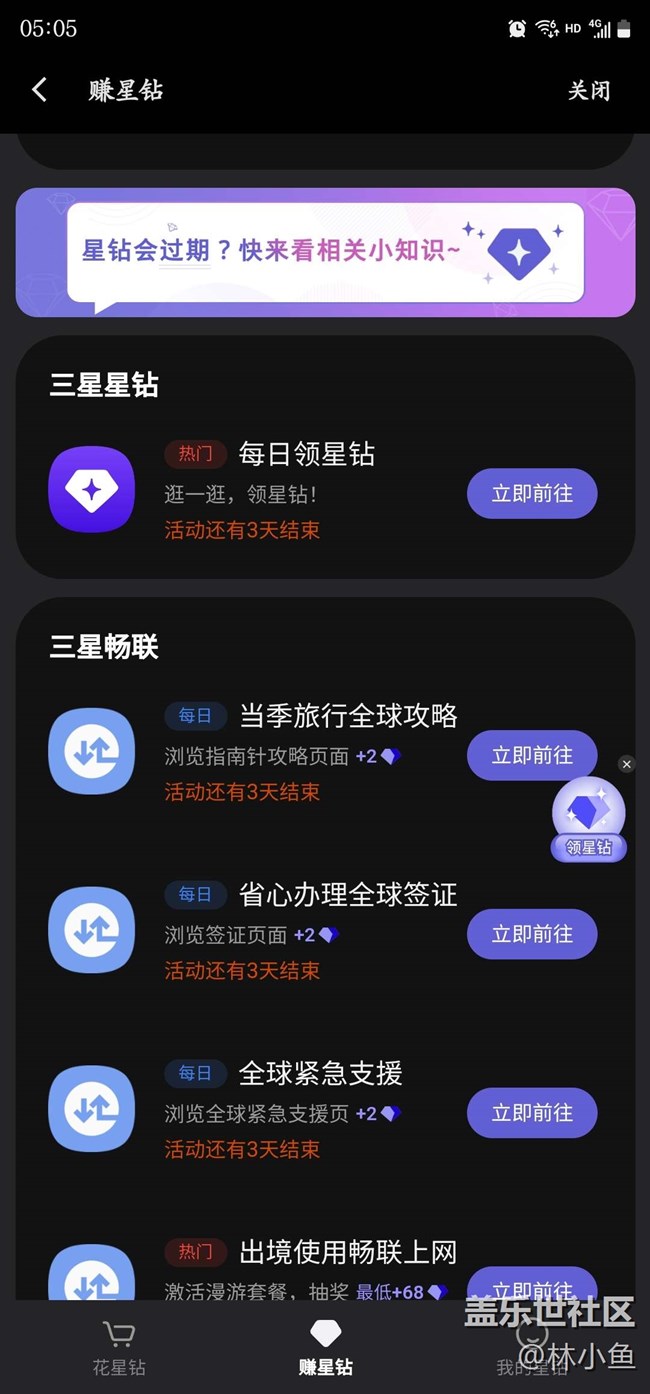This screenshot has height=1394, width=650.
Task: Tap 关闭 to close the page
Action: 589,90
